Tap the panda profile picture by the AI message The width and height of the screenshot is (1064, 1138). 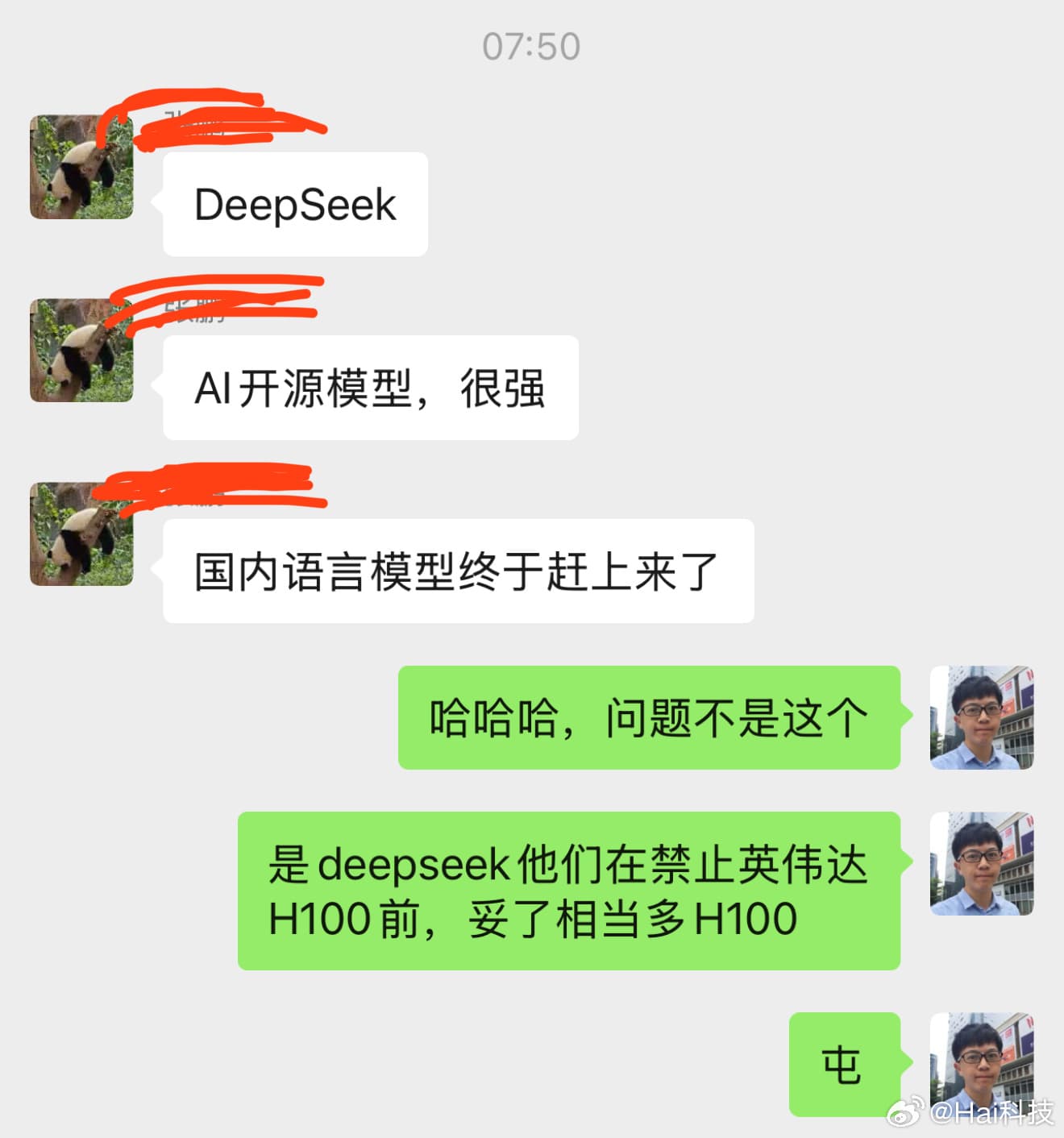[81, 351]
